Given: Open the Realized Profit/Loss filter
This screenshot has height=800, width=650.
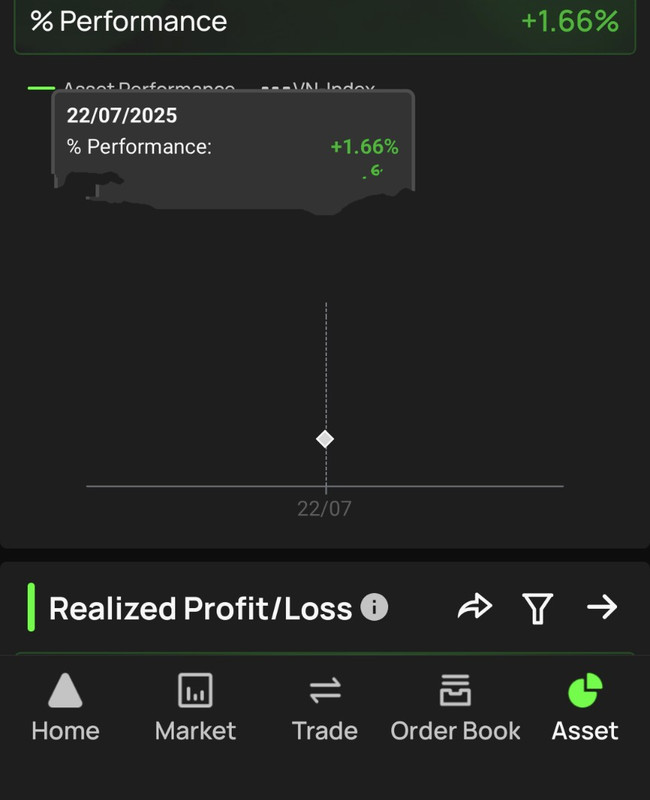Looking at the screenshot, I should pos(538,607).
